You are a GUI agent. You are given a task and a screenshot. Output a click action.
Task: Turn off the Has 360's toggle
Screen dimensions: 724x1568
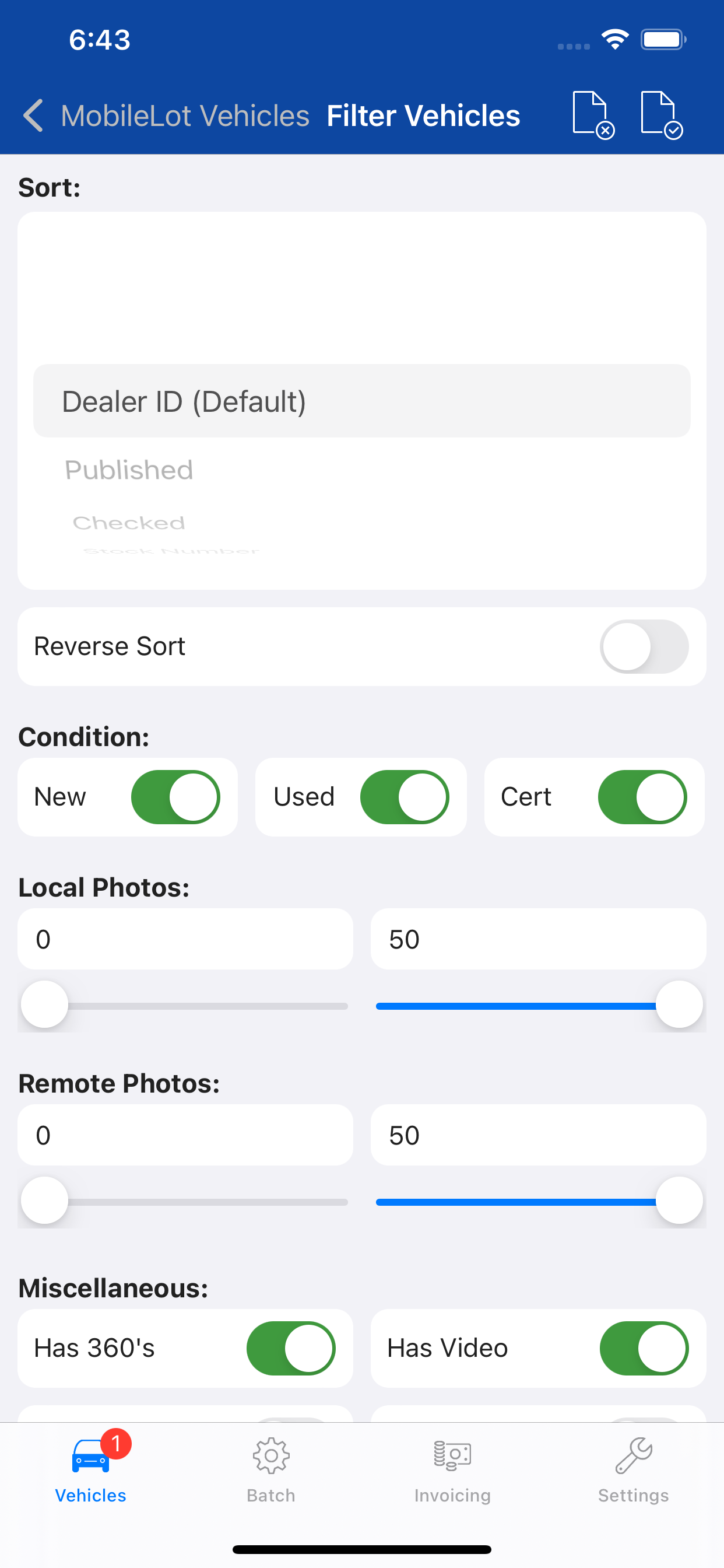point(290,1348)
